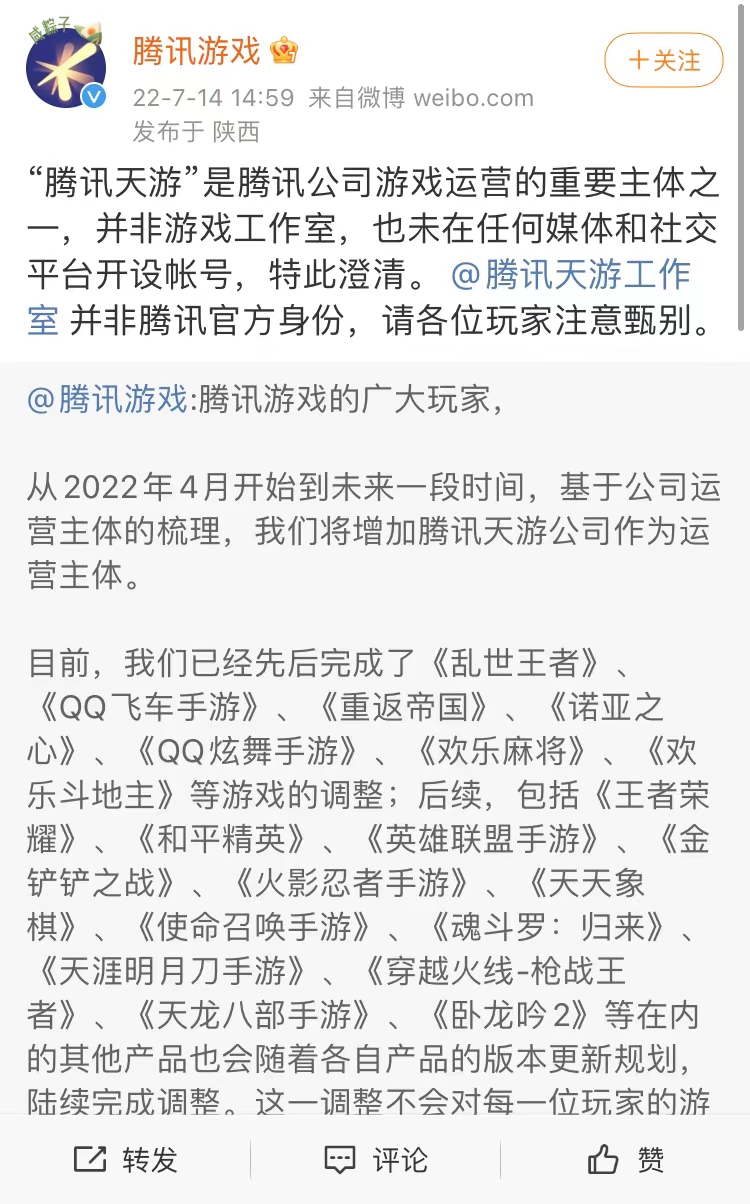The width and height of the screenshot is (750, 1204).
Task: Open comments via 评论
Action: [375, 1159]
